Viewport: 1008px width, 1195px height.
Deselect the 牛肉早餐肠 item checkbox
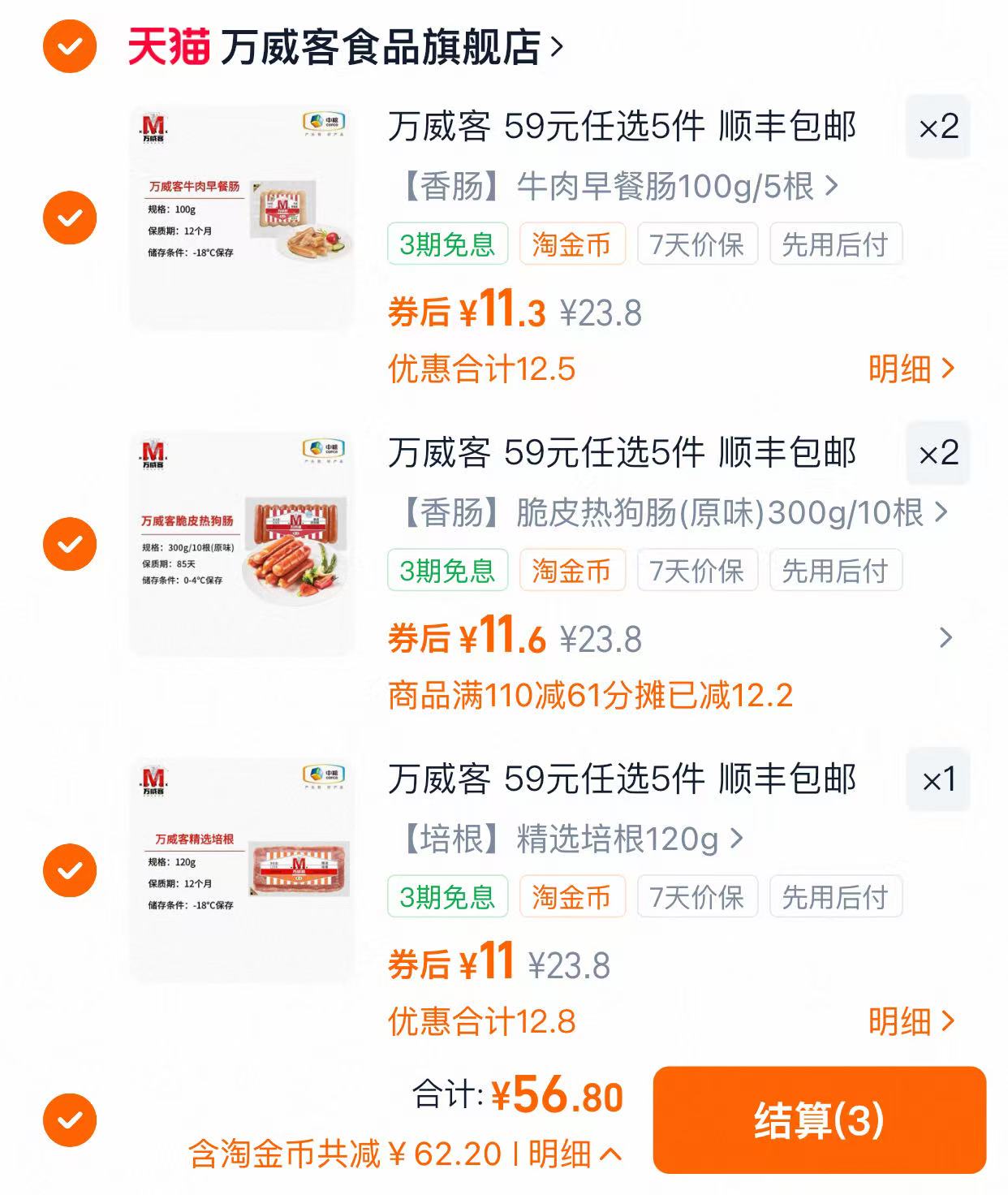(x=73, y=218)
